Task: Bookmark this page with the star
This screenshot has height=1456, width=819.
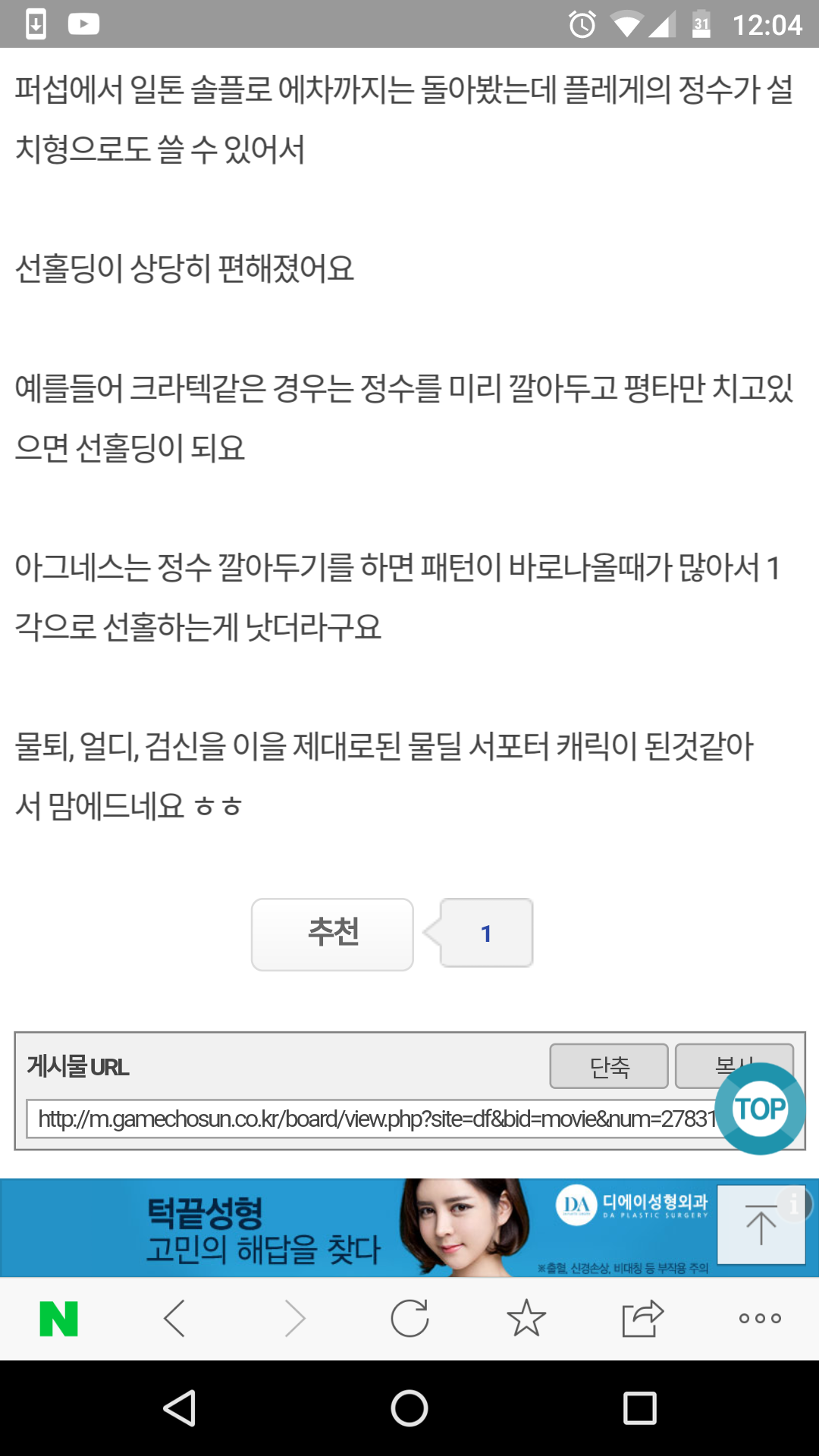Action: point(526,1319)
